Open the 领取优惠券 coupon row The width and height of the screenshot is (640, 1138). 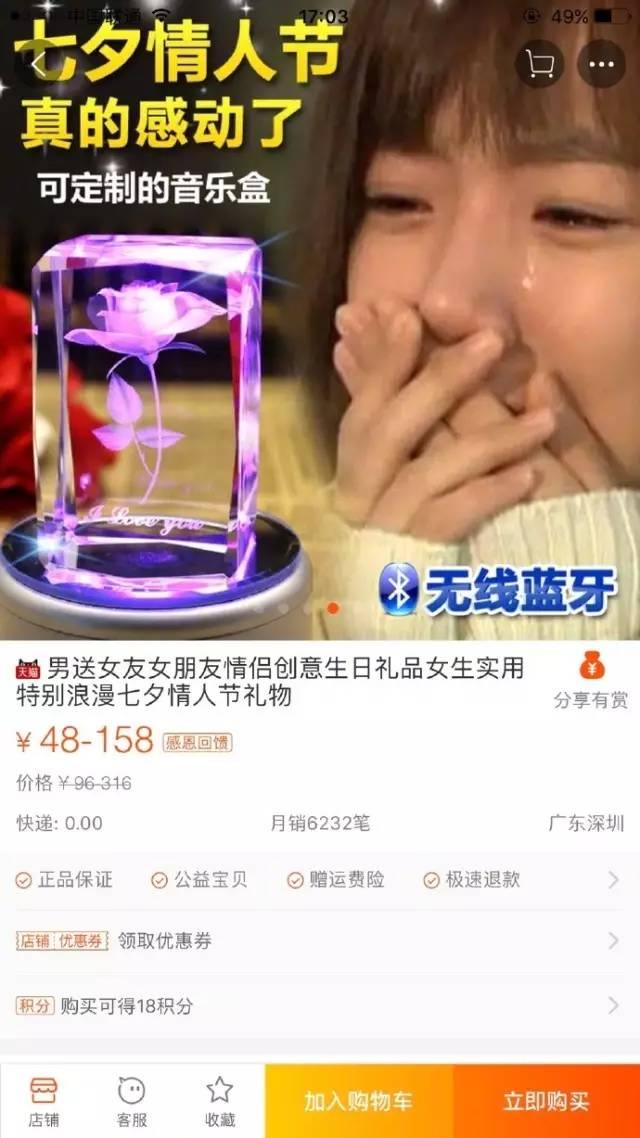click(x=320, y=941)
